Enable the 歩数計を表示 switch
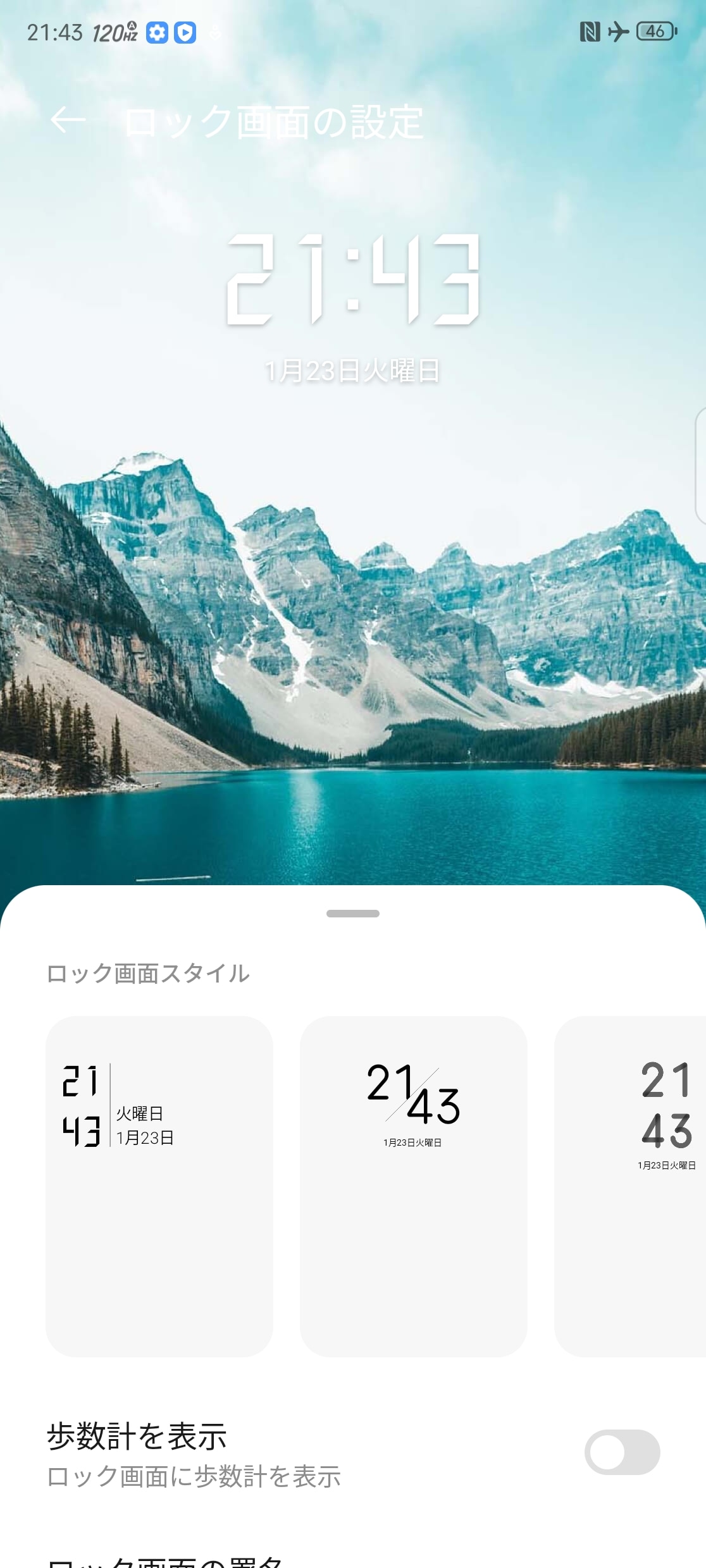This screenshot has height=1568, width=706. pos(622,1452)
